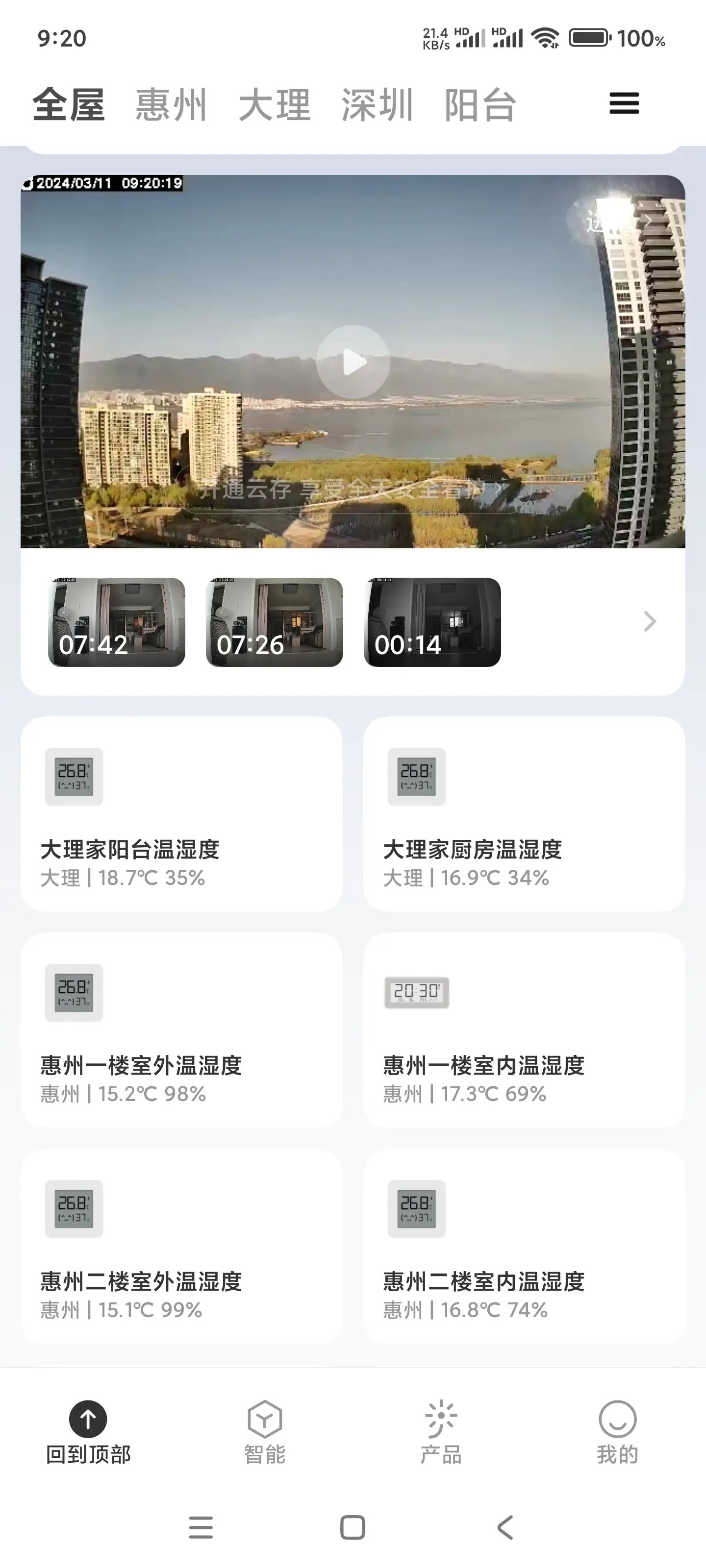706x1568 pixels.
Task: Switch to the 惠州 tab
Action: (171, 105)
